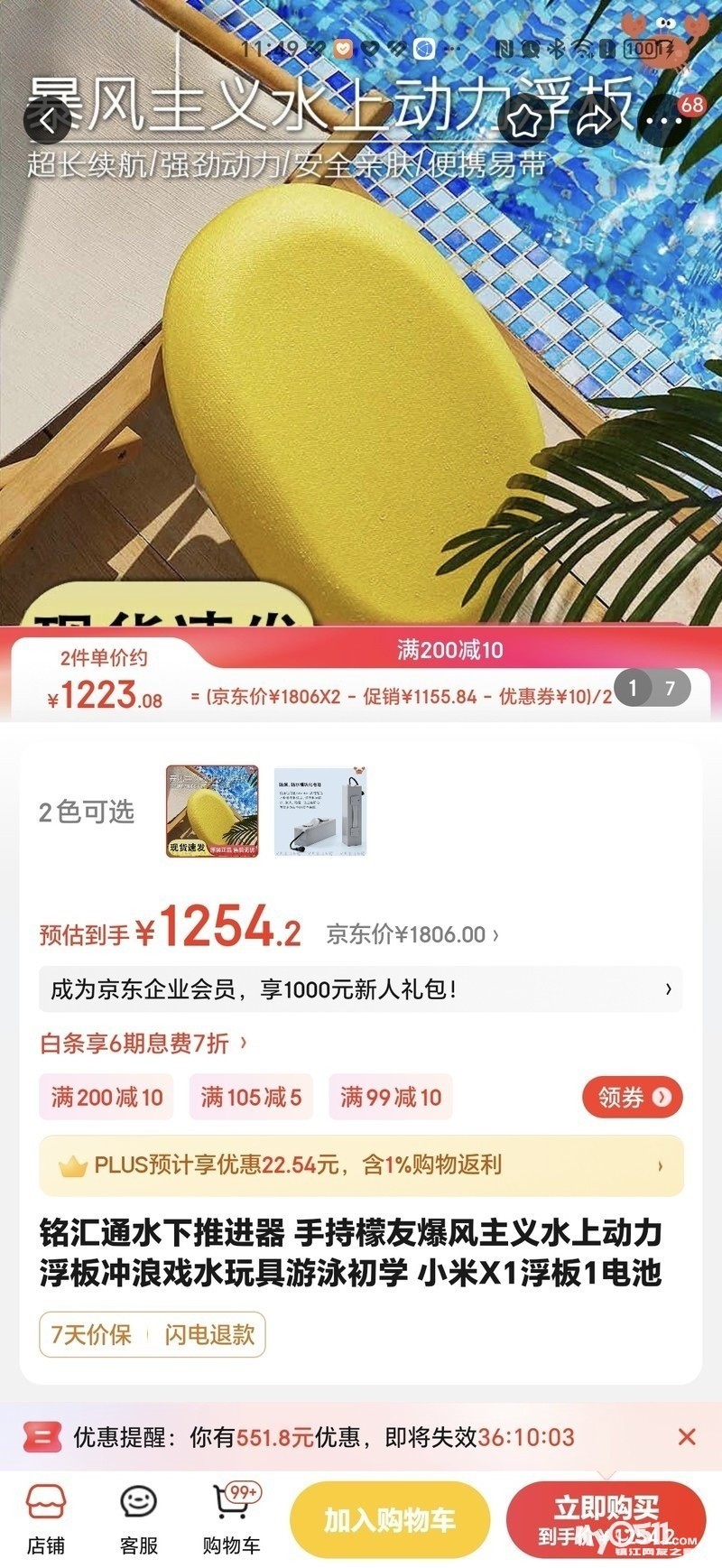Open 京东价 ¥1806.00 price details
Viewport: 722px width, 1568px height.
pyautogui.click(x=412, y=934)
